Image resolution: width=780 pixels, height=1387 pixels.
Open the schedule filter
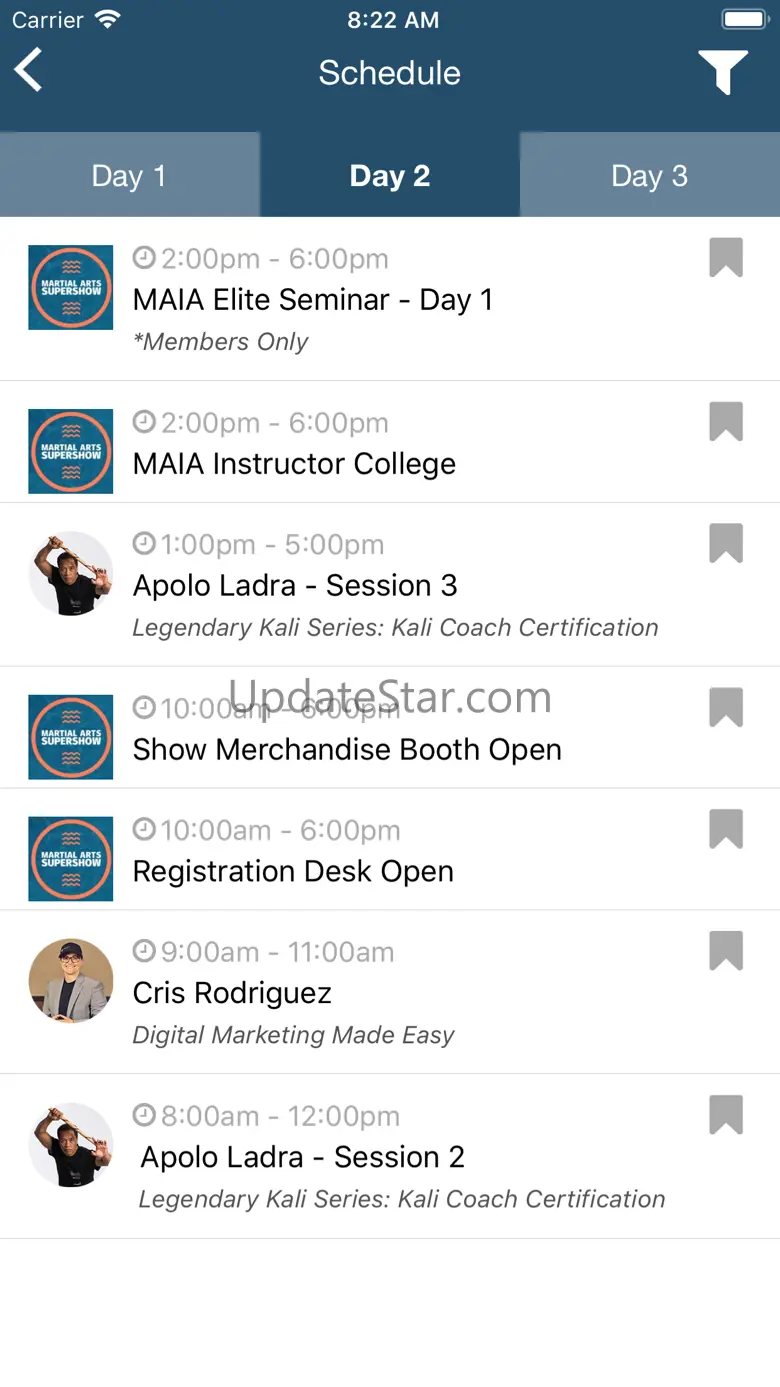pos(723,73)
